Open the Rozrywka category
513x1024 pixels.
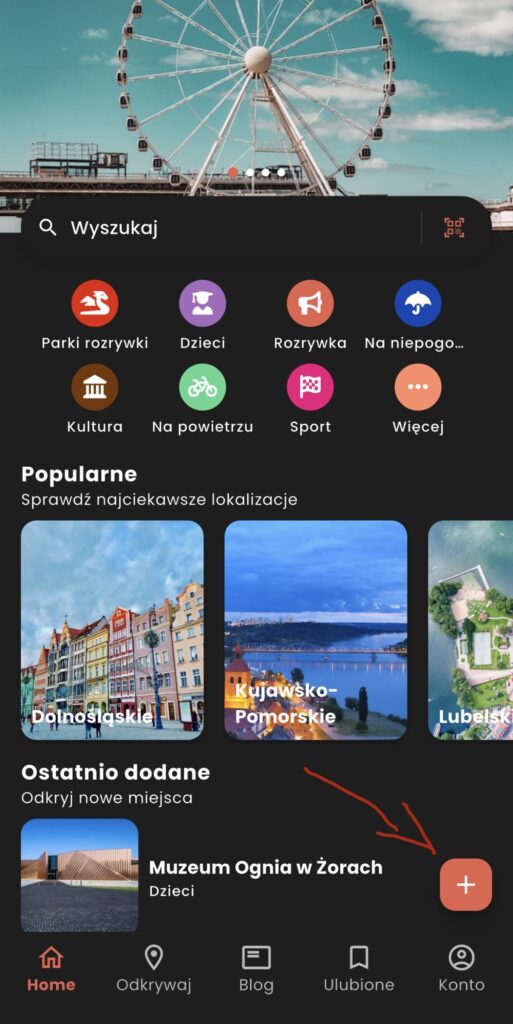coord(310,315)
